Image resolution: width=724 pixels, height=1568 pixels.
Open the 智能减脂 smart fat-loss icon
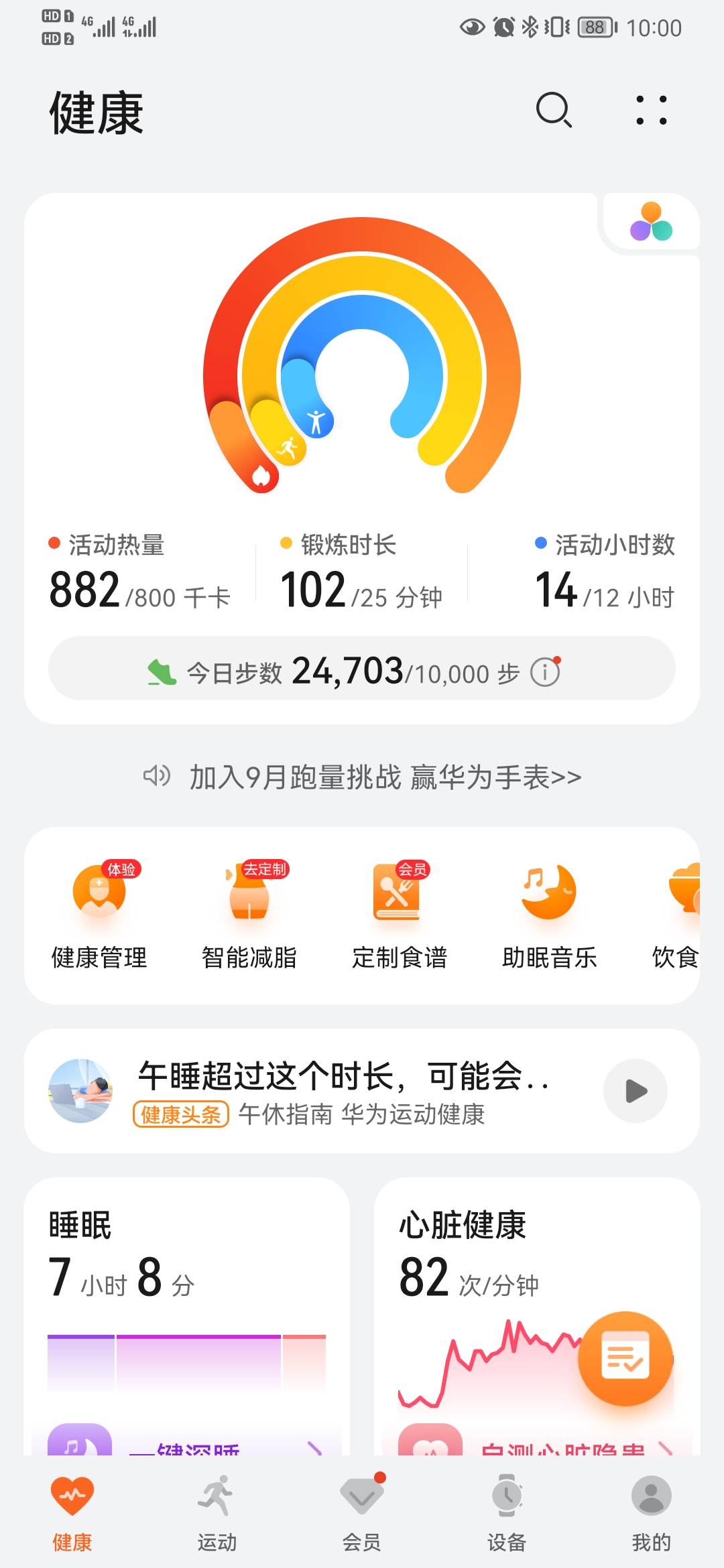click(249, 898)
